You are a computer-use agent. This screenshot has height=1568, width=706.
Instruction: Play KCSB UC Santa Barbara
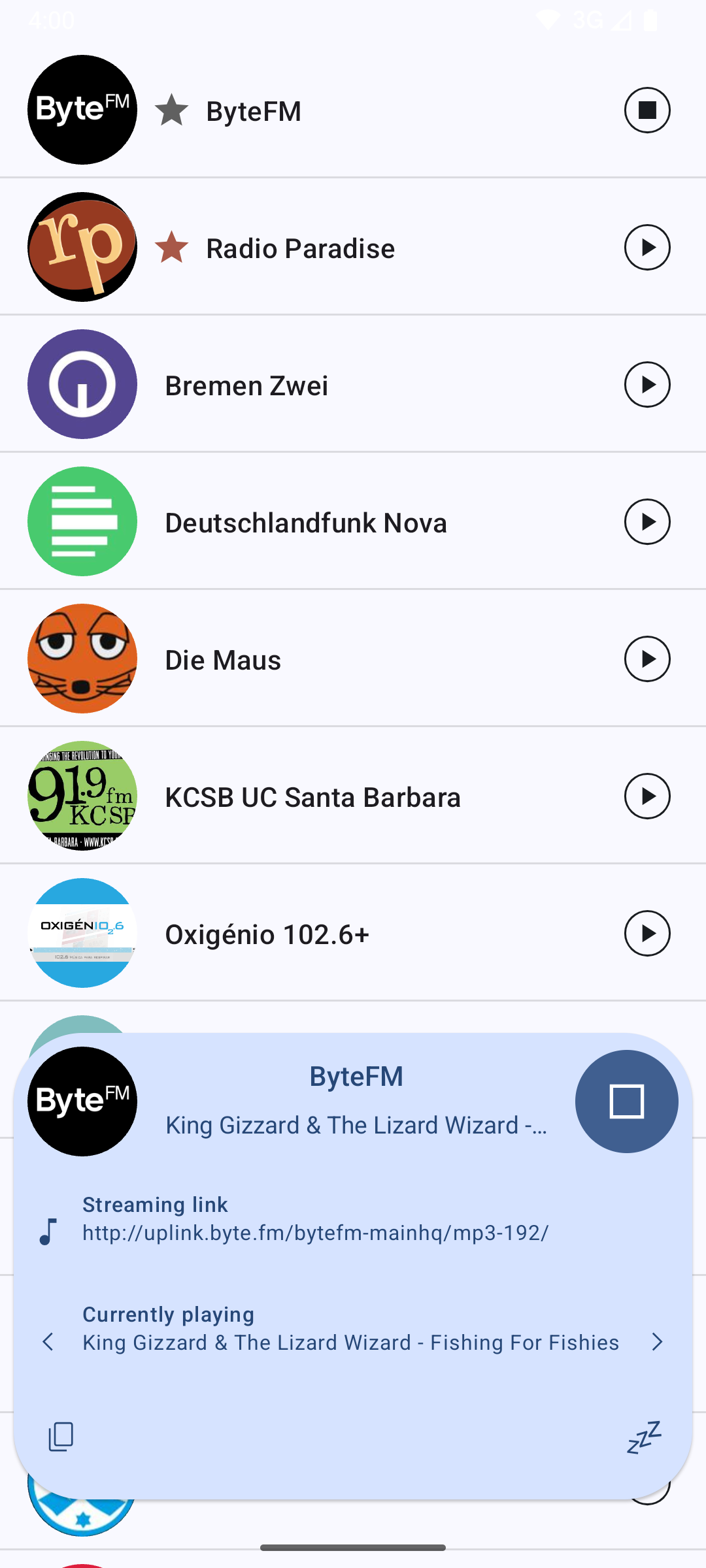click(647, 796)
